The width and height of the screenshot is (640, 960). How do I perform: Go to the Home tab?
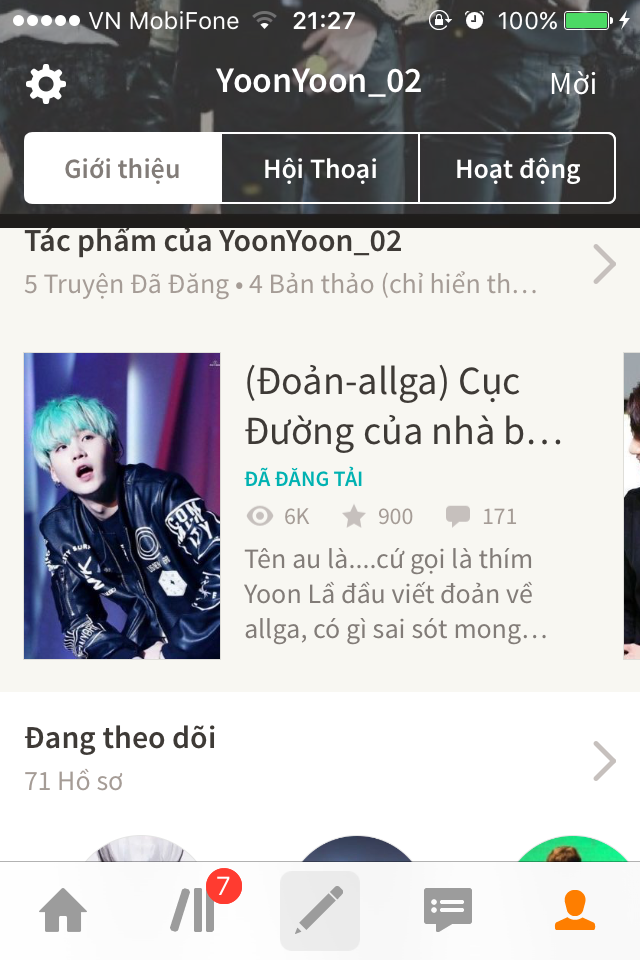(62, 911)
